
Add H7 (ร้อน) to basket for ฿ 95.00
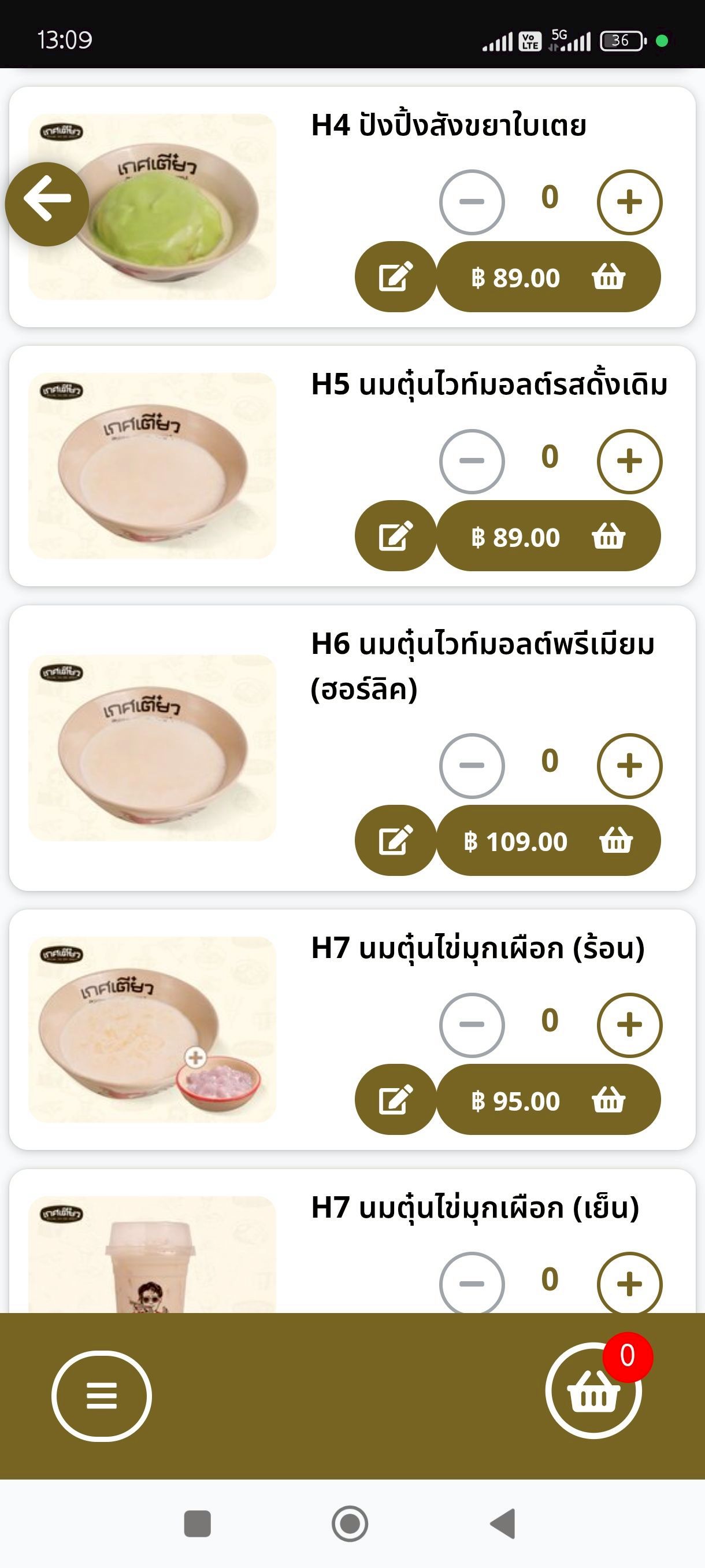pyautogui.click(x=548, y=1100)
